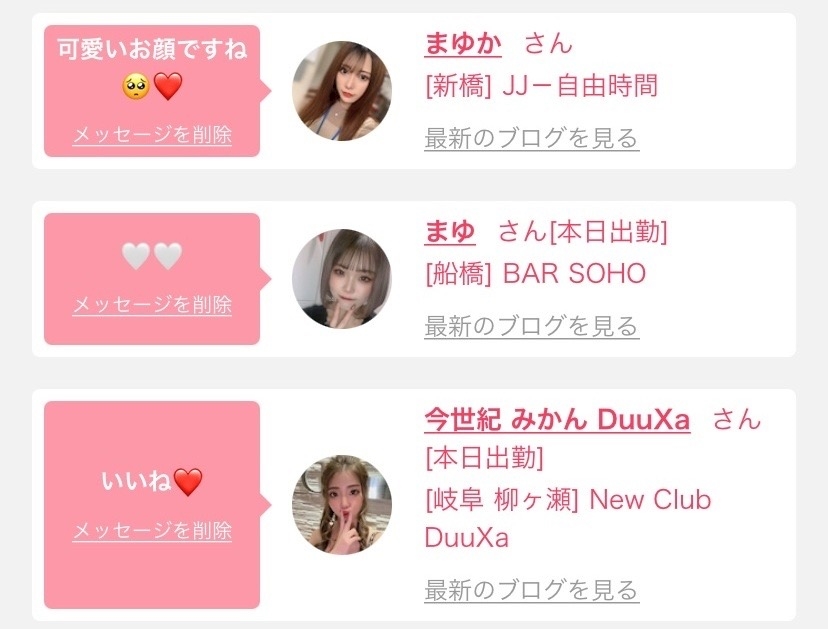Viewport: 828px width, 629px height.
Task: Open まゆか's profile photo
Action: [x=341, y=90]
